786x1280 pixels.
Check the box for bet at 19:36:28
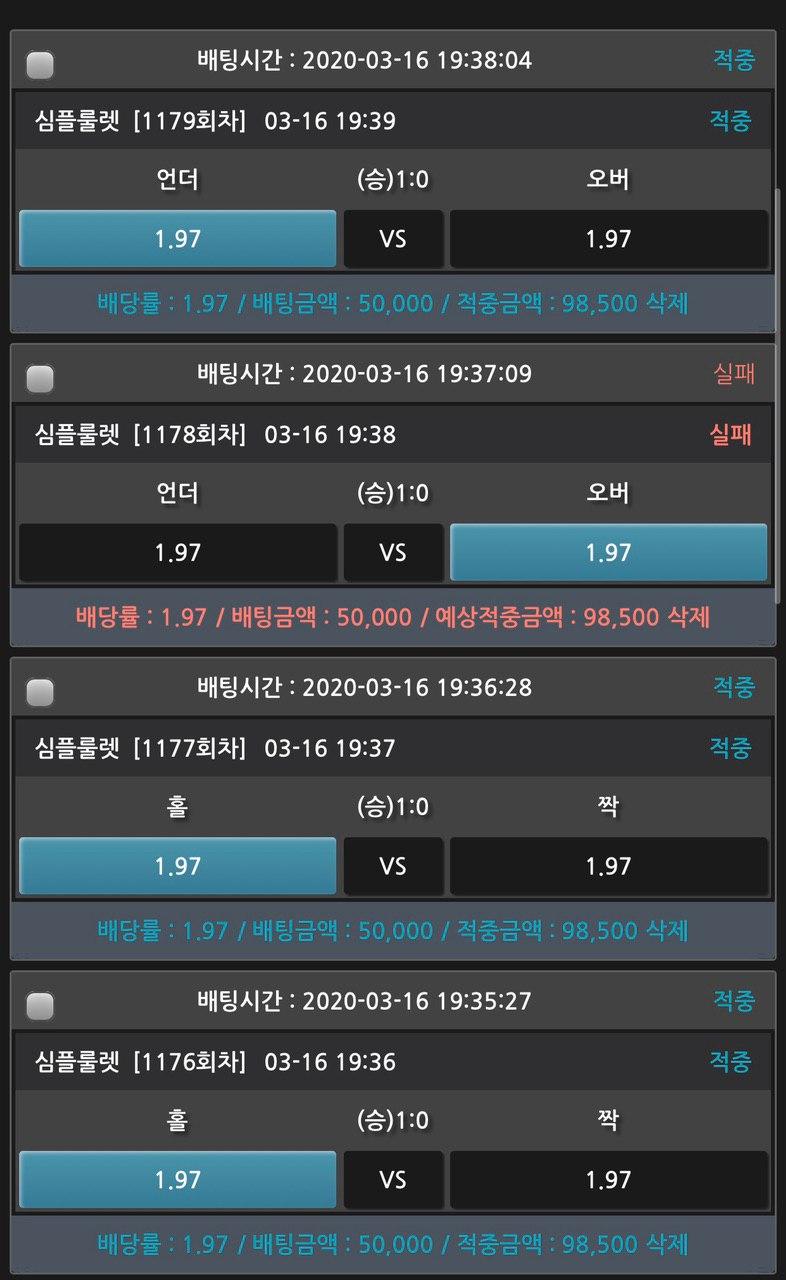[40, 692]
